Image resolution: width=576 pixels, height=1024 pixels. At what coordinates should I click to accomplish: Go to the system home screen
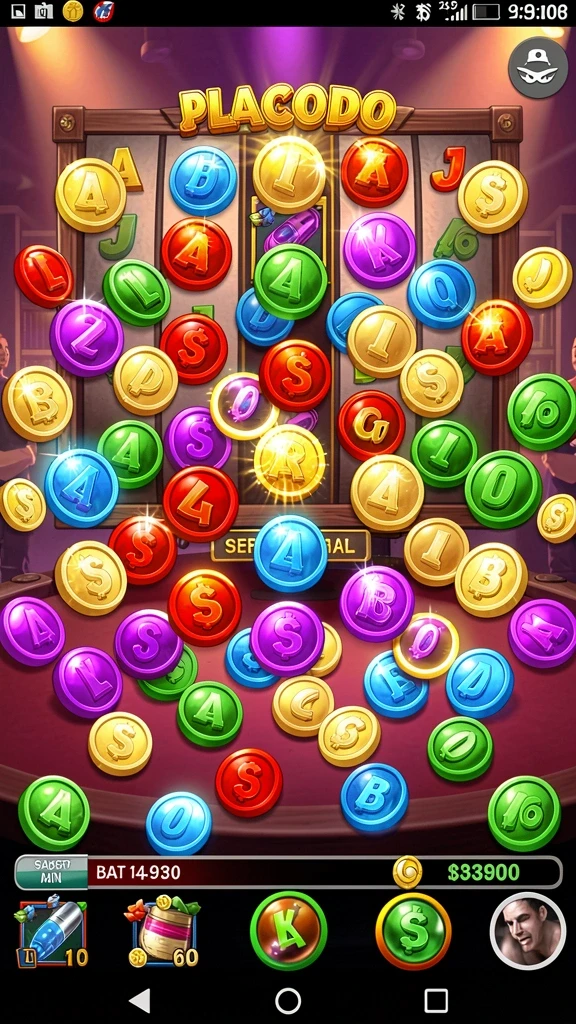(x=288, y=1000)
